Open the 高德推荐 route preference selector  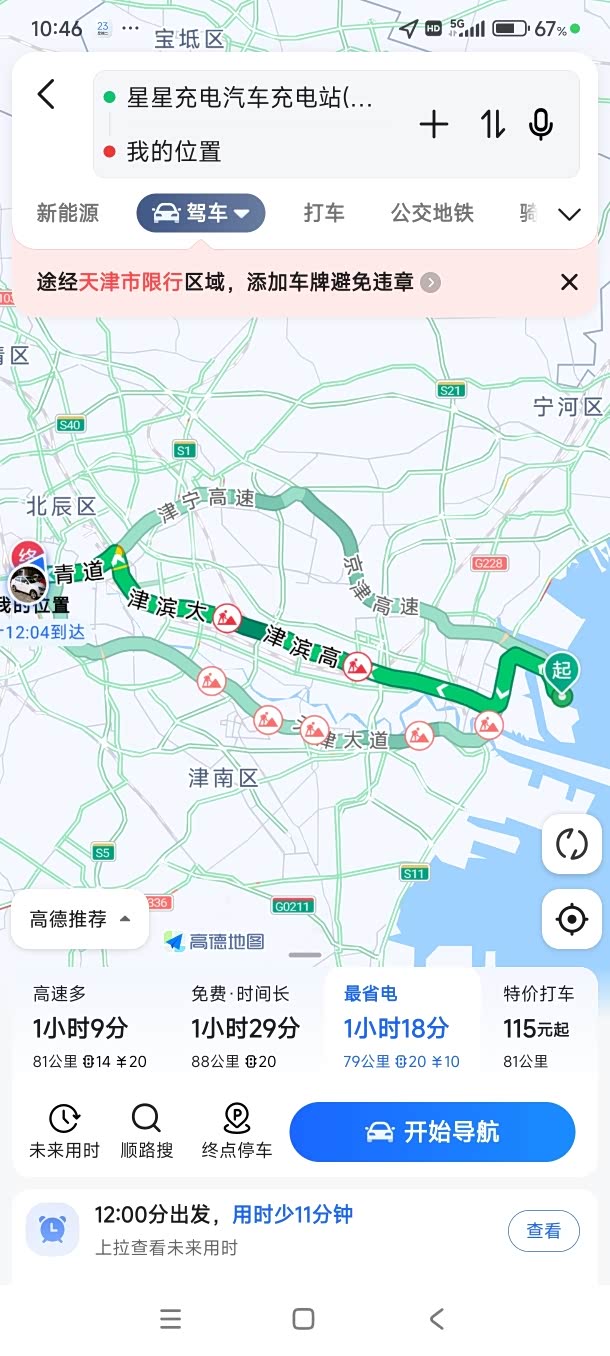(81, 919)
